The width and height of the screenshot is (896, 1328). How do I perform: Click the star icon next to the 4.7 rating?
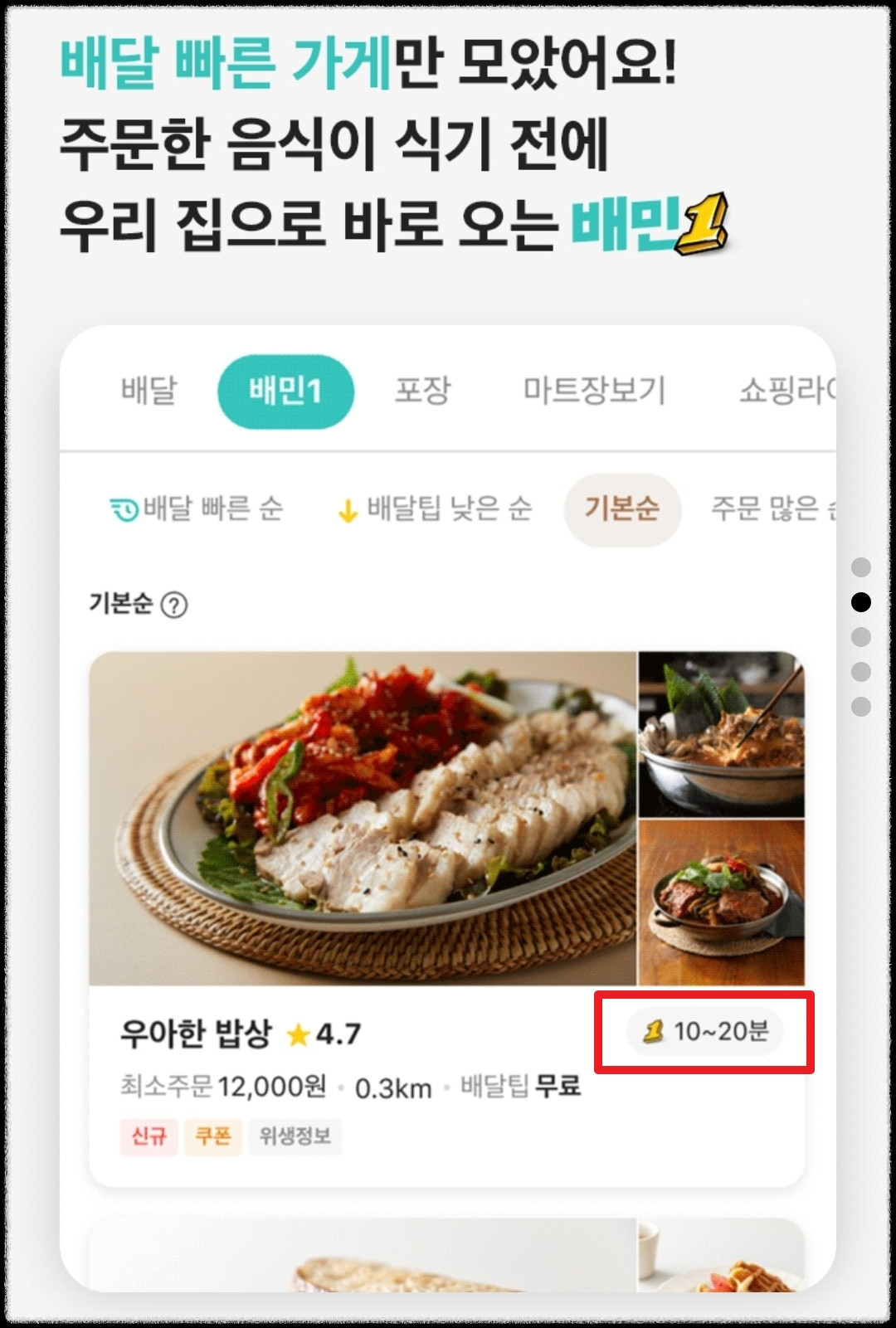pyautogui.click(x=299, y=1030)
